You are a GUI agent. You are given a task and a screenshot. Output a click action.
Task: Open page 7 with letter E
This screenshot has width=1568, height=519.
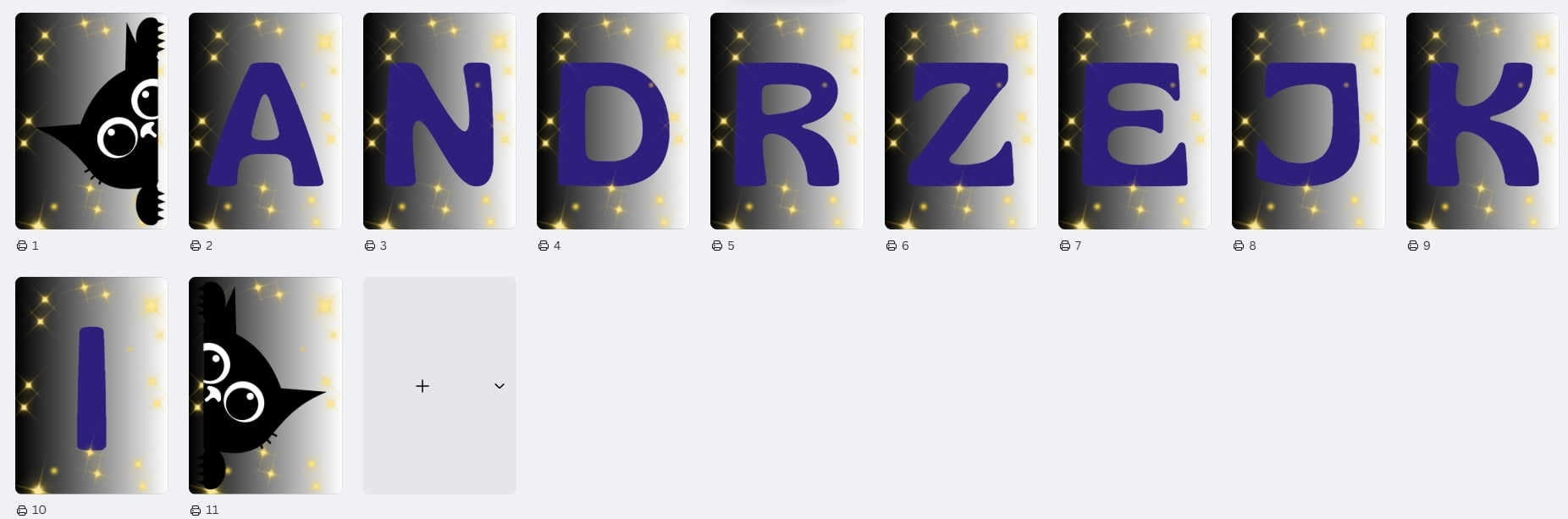[1135, 121]
